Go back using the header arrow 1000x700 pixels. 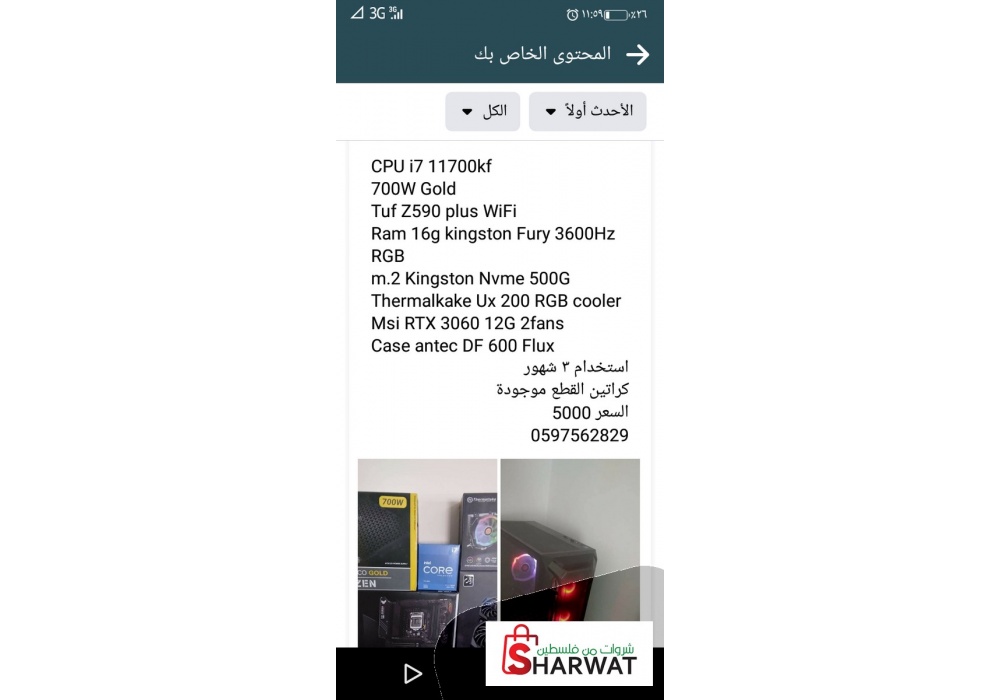pyautogui.click(x=637, y=54)
